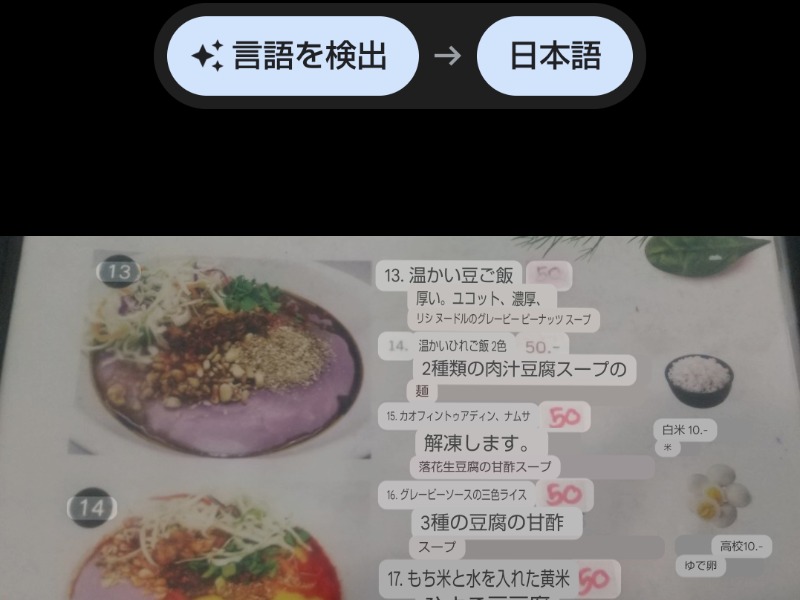The width and height of the screenshot is (800, 600).
Task: Open the source language selector '言語を検出'
Action: pyautogui.click(x=292, y=56)
